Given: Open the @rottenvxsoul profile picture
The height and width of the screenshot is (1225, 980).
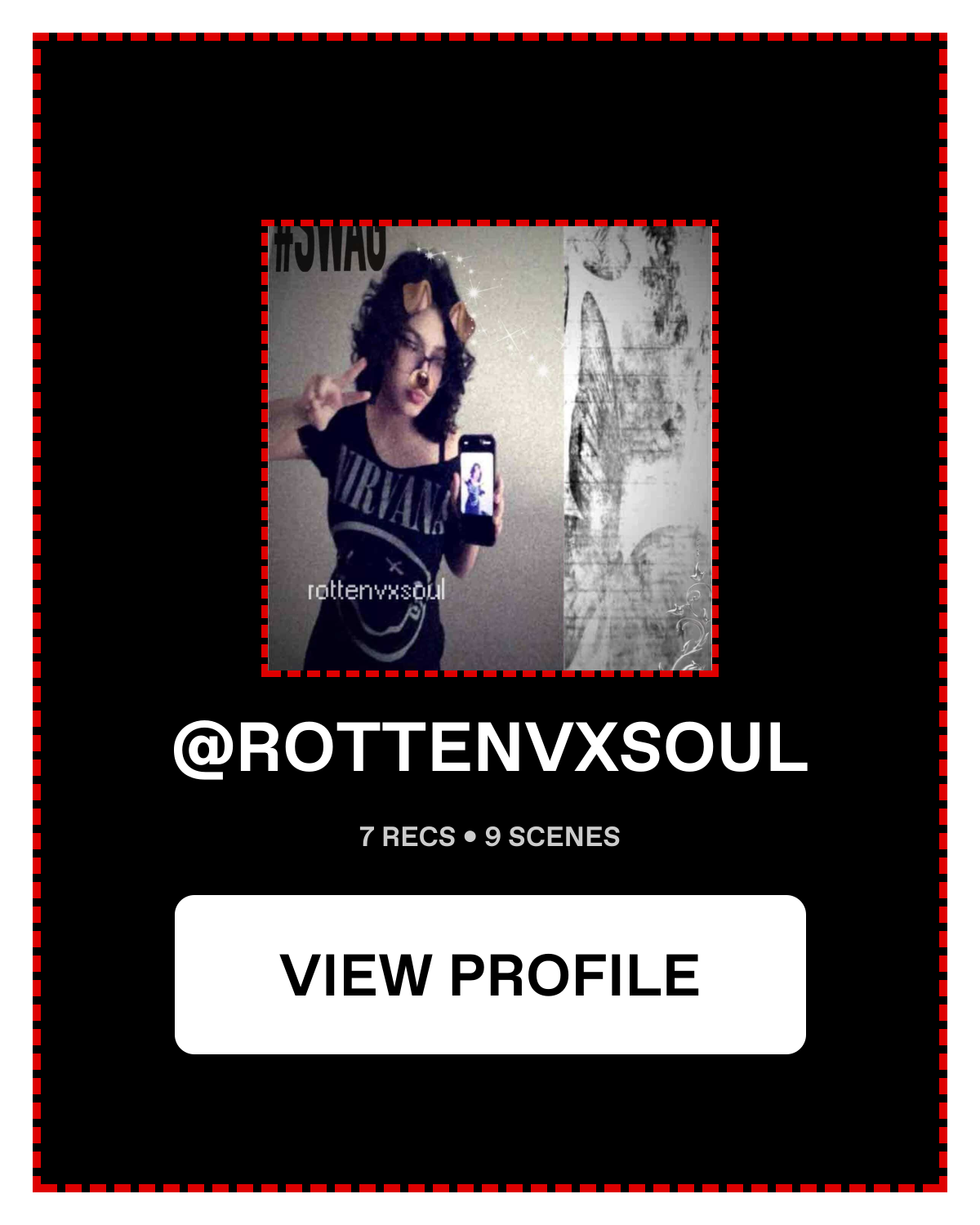Looking at the screenshot, I should tap(490, 448).
